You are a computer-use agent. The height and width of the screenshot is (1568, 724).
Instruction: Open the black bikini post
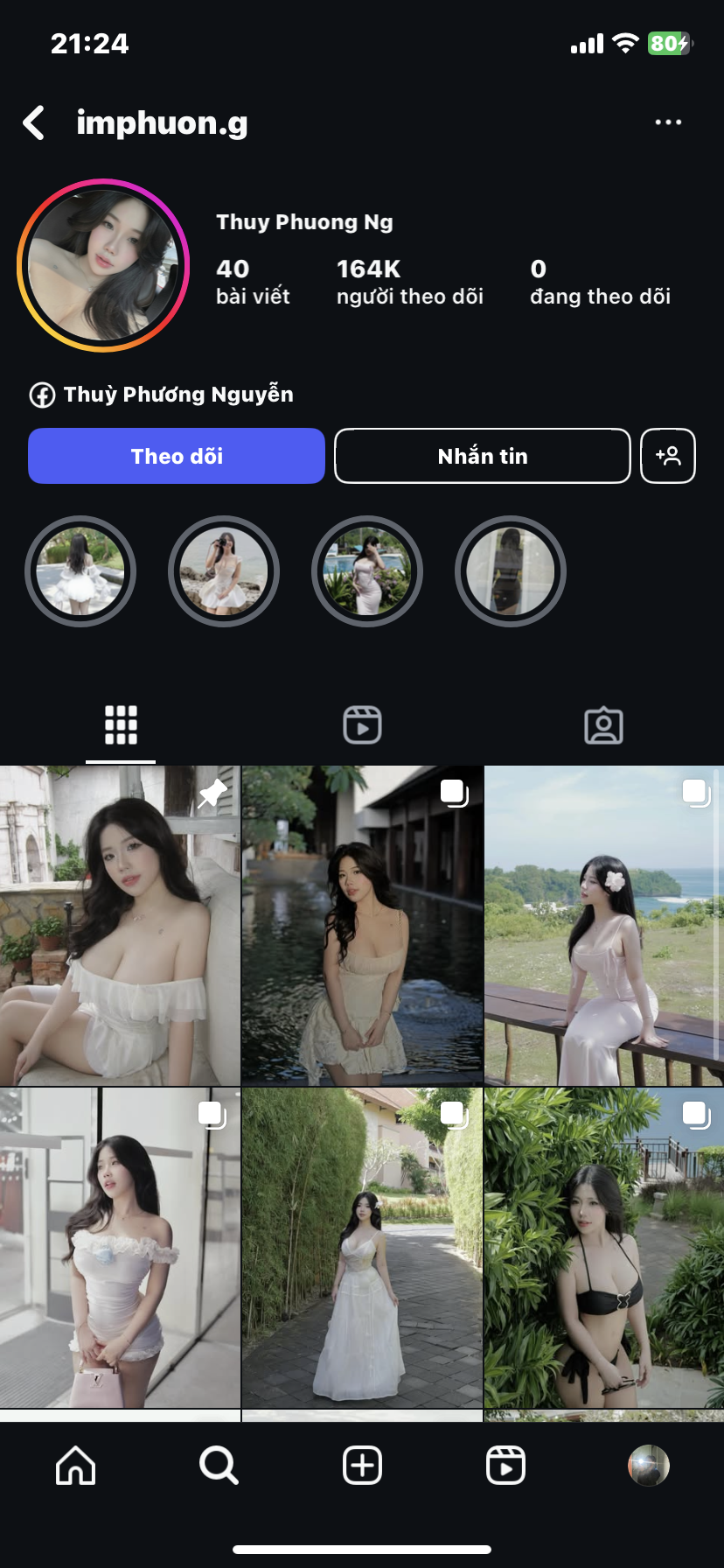(x=604, y=1248)
